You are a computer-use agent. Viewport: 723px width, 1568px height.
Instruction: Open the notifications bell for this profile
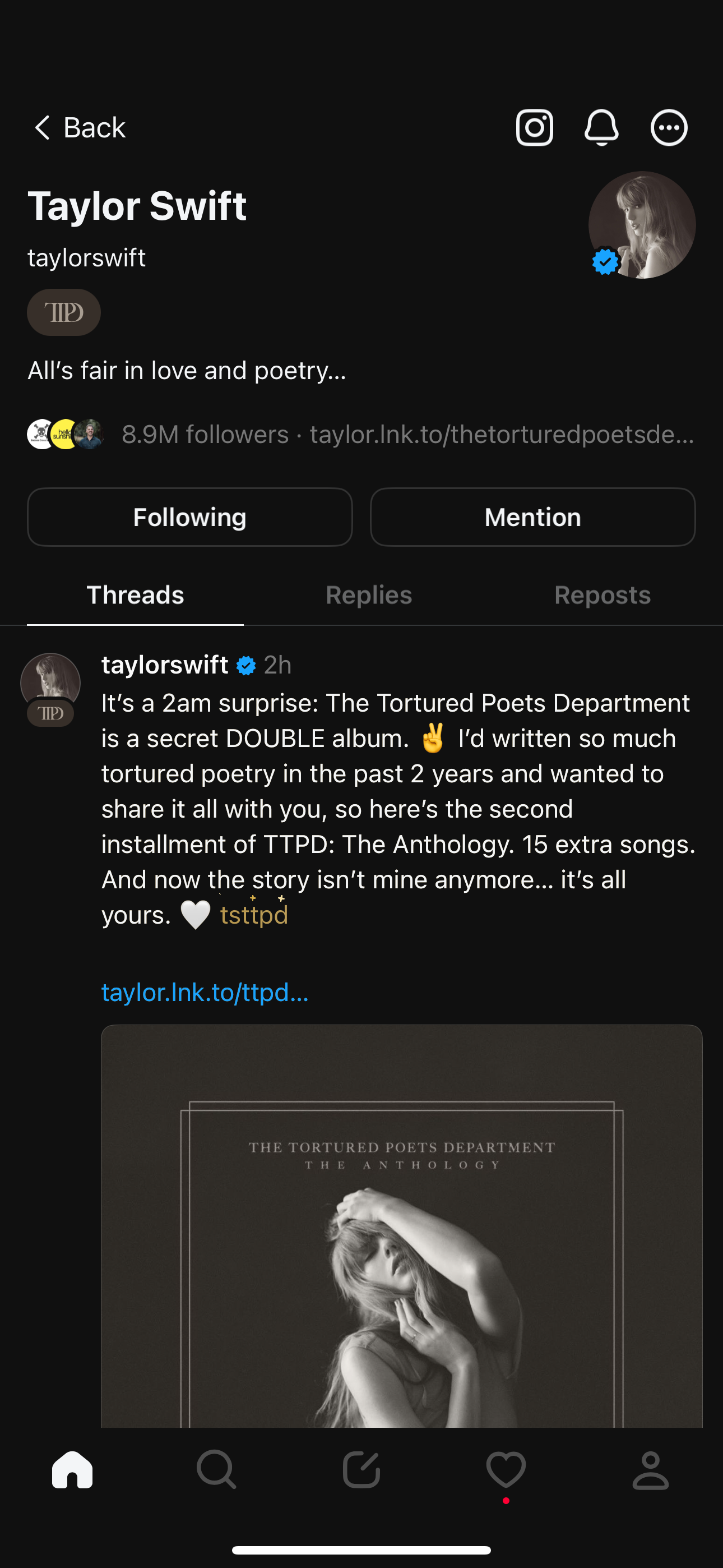[601, 128]
